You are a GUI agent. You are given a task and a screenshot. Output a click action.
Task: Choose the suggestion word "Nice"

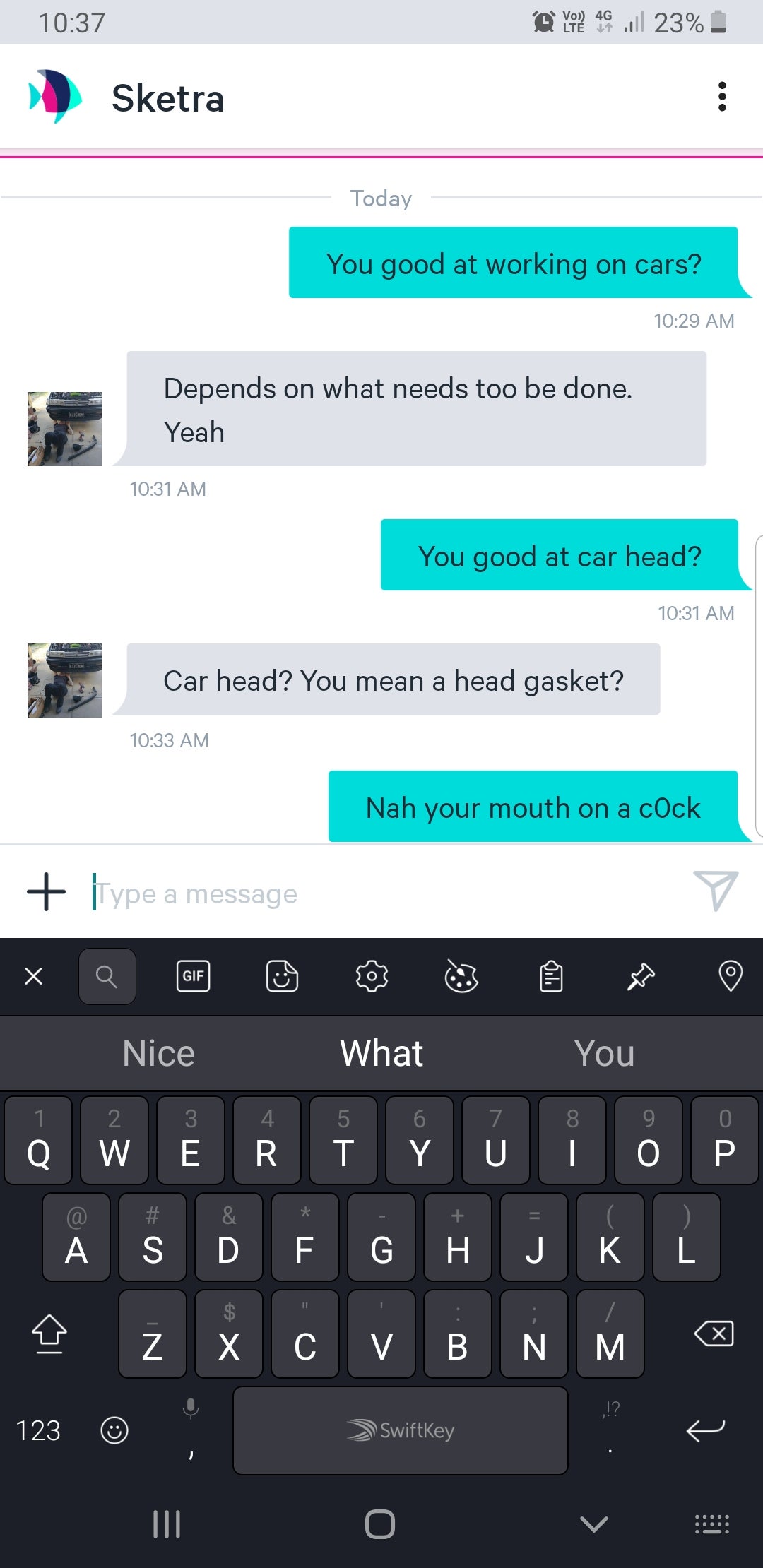(x=158, y=1053)
